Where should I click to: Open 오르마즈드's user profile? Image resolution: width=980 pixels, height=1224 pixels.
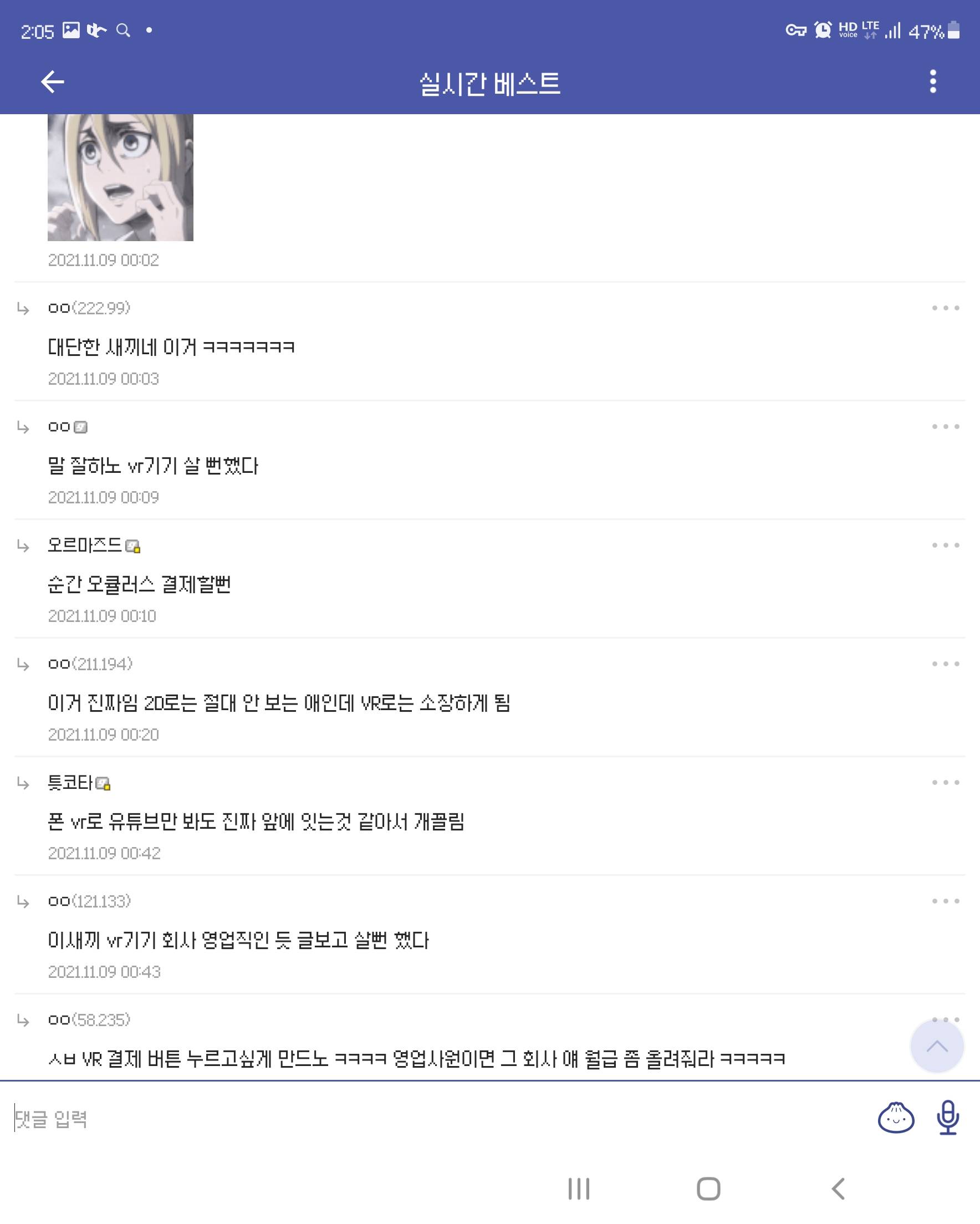tap(85, 545)
